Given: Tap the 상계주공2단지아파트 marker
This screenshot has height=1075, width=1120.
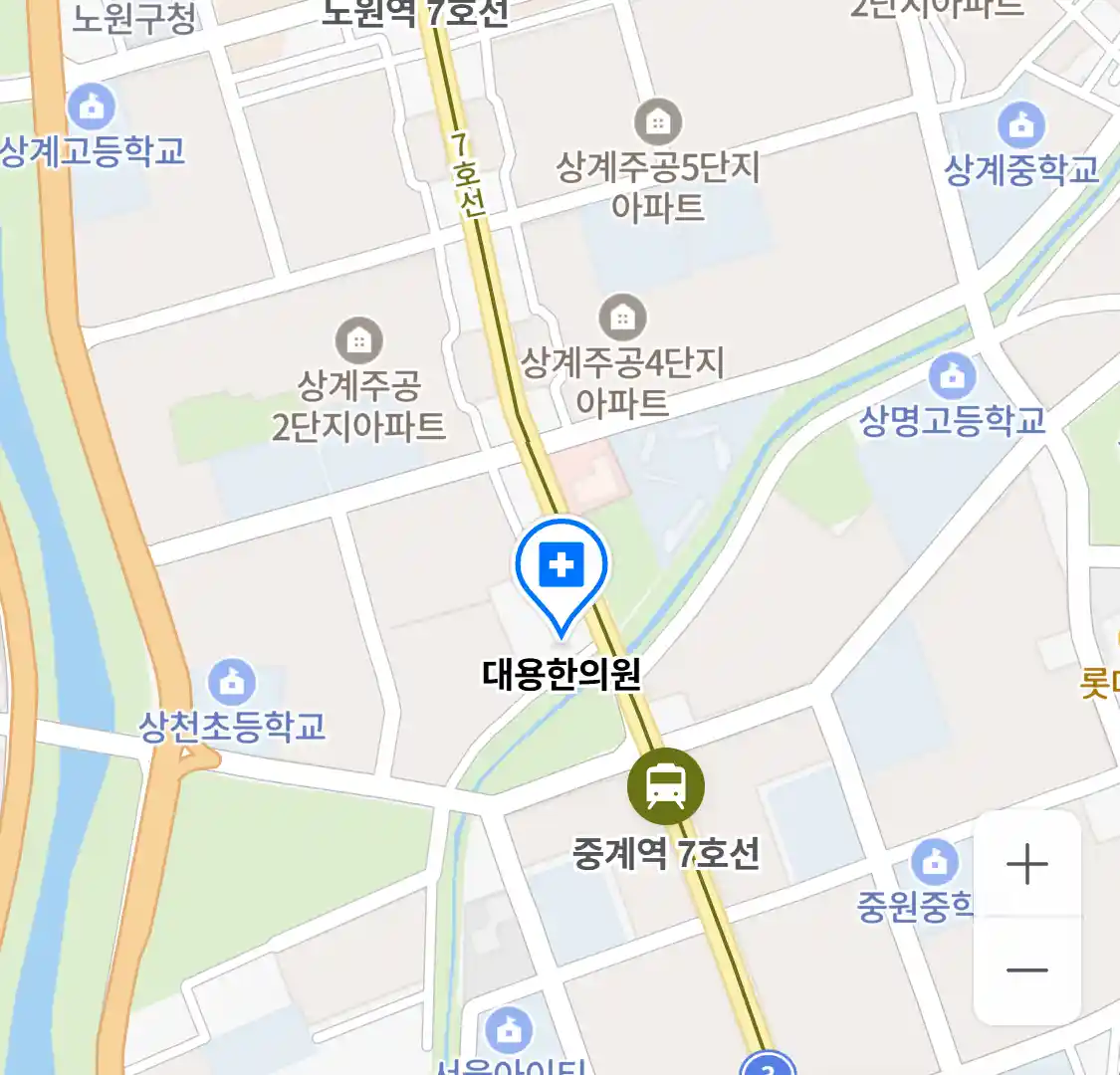Looking at the screenshot, I should (358, 341).
